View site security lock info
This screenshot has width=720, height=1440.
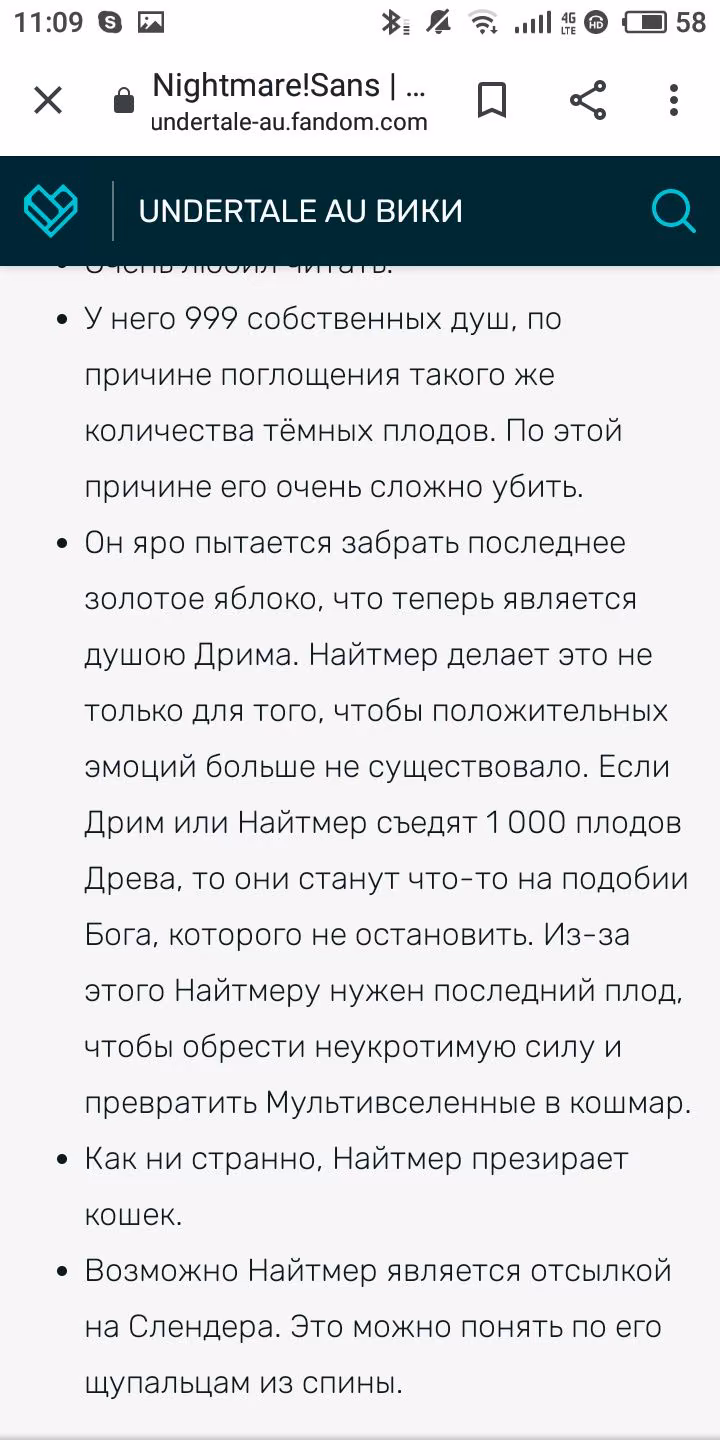coord(124,101)
